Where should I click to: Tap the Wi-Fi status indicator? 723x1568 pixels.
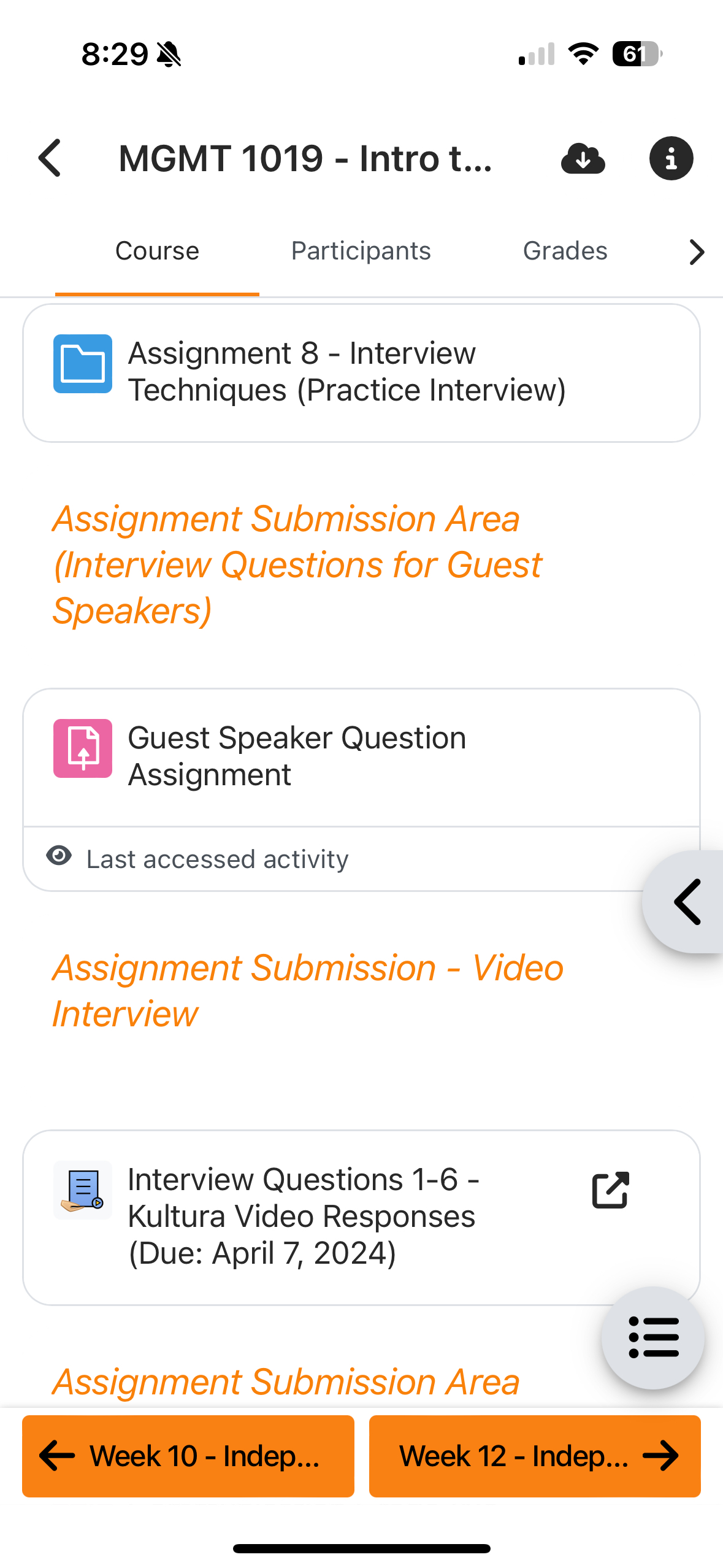click(581, 54)
